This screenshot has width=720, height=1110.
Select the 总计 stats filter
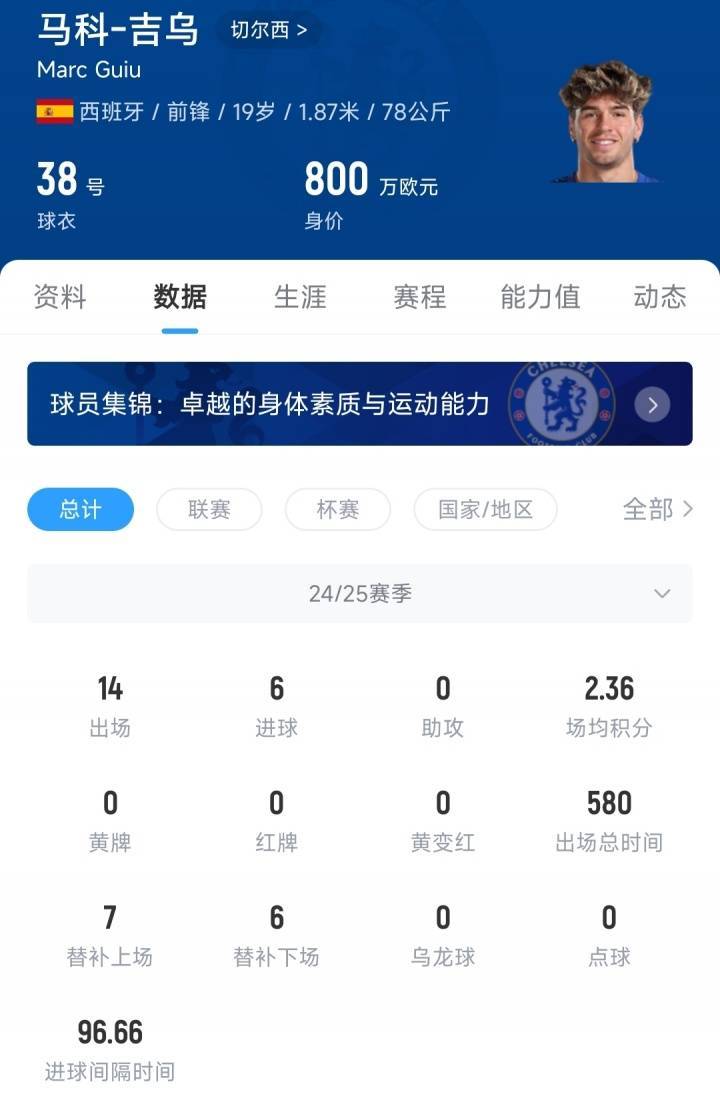[x=80, y=509]
